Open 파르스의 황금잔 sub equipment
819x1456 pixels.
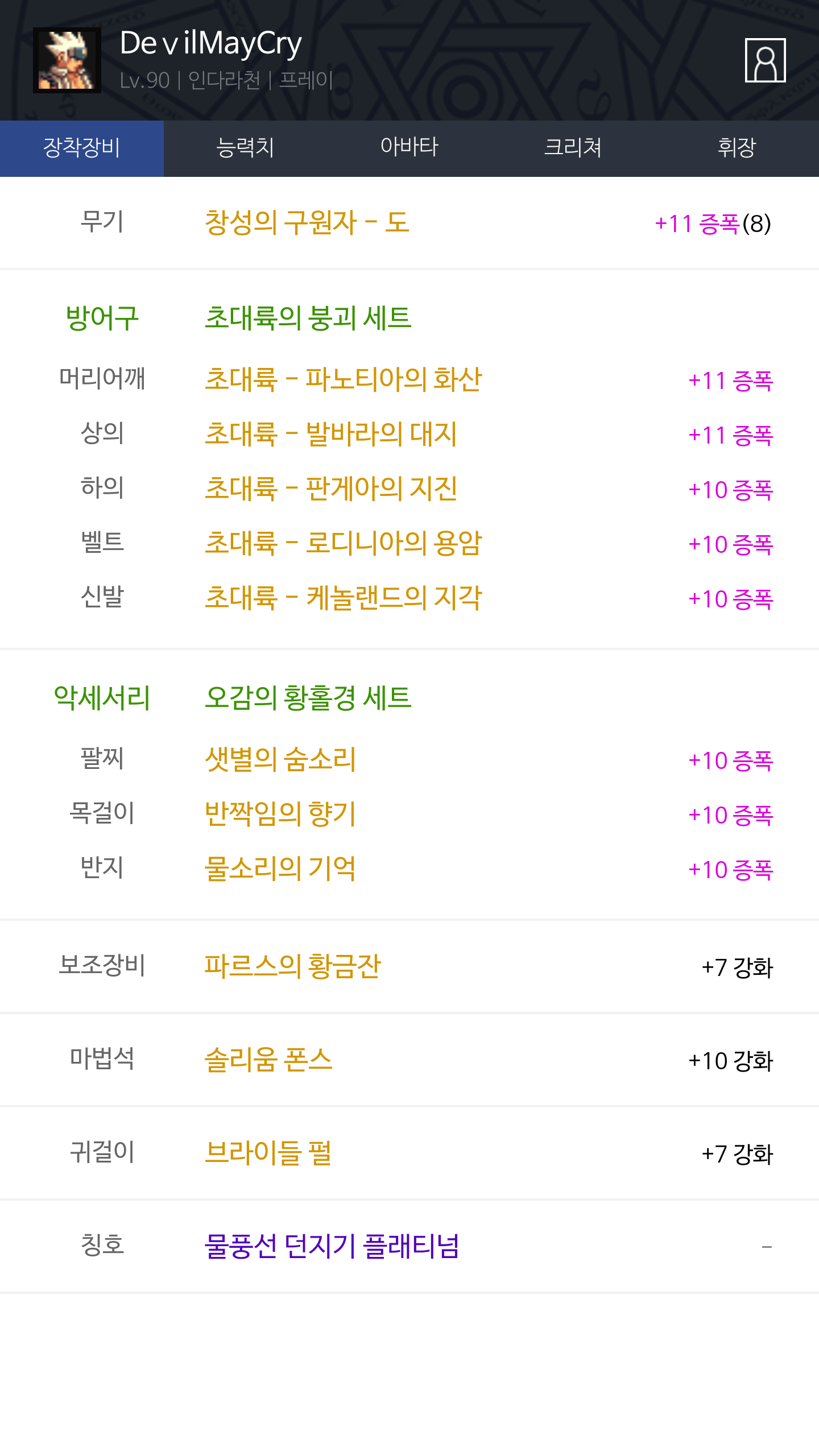click(292, 966)
